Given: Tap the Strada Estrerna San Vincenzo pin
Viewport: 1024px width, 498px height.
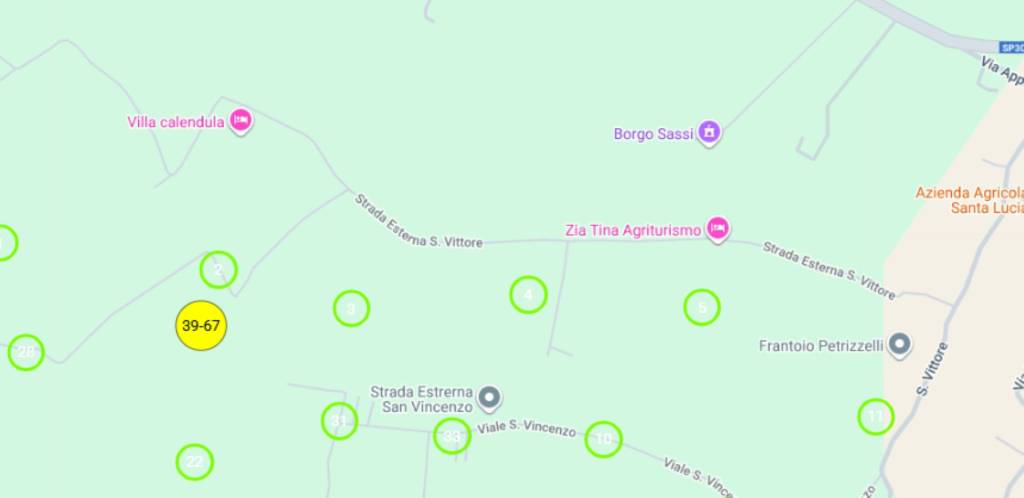Looking at the screenshot, I should (489, 398).
